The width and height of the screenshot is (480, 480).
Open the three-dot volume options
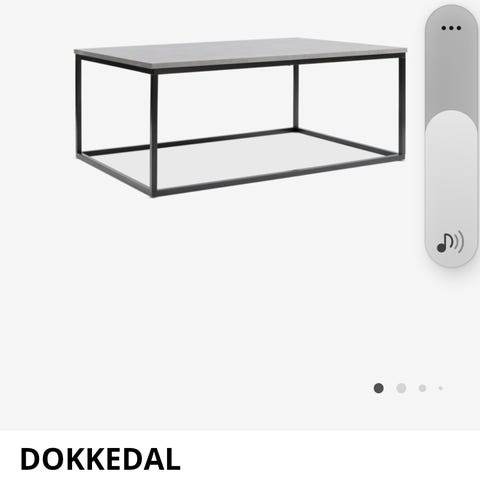click(451, 28)
